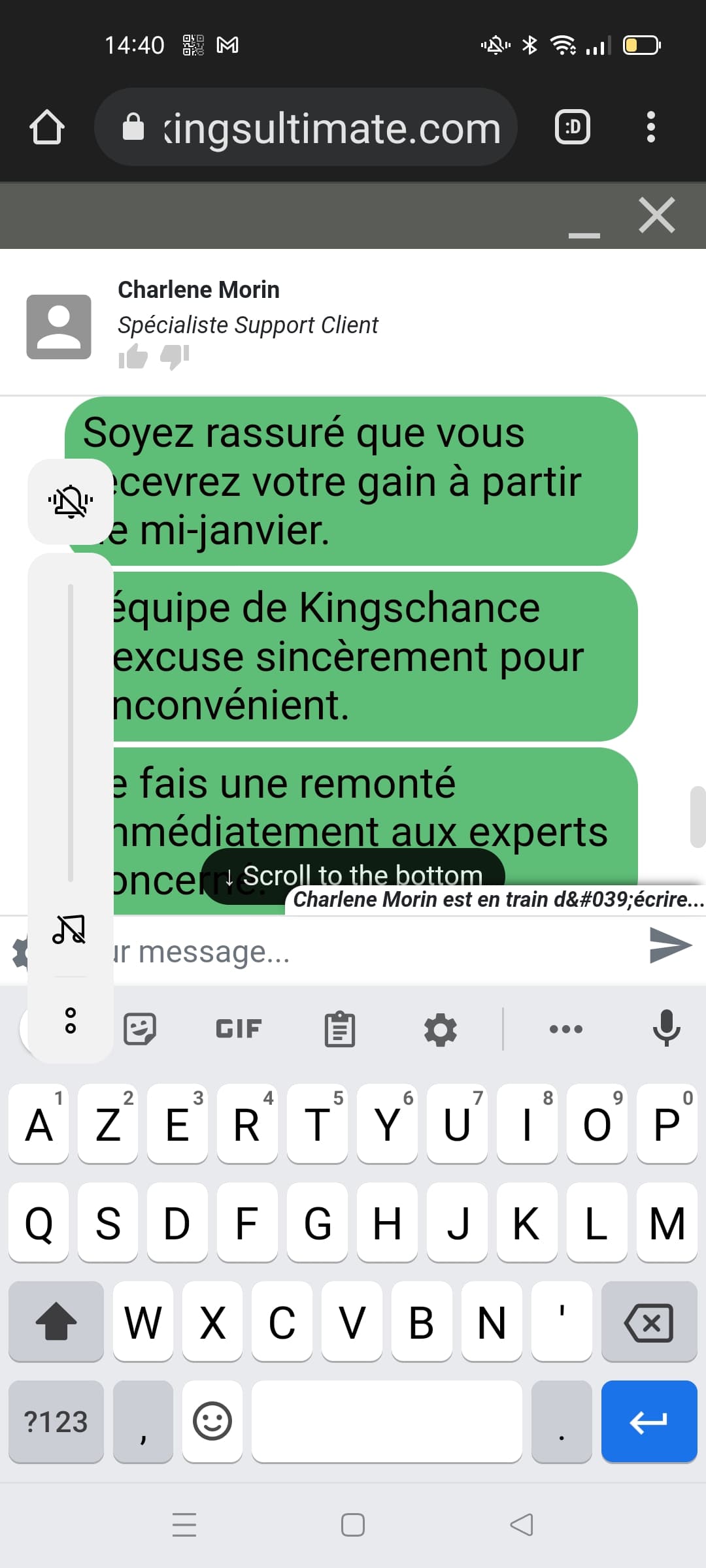Toggle the ringer mute bell in volume panel

[71, 501]
